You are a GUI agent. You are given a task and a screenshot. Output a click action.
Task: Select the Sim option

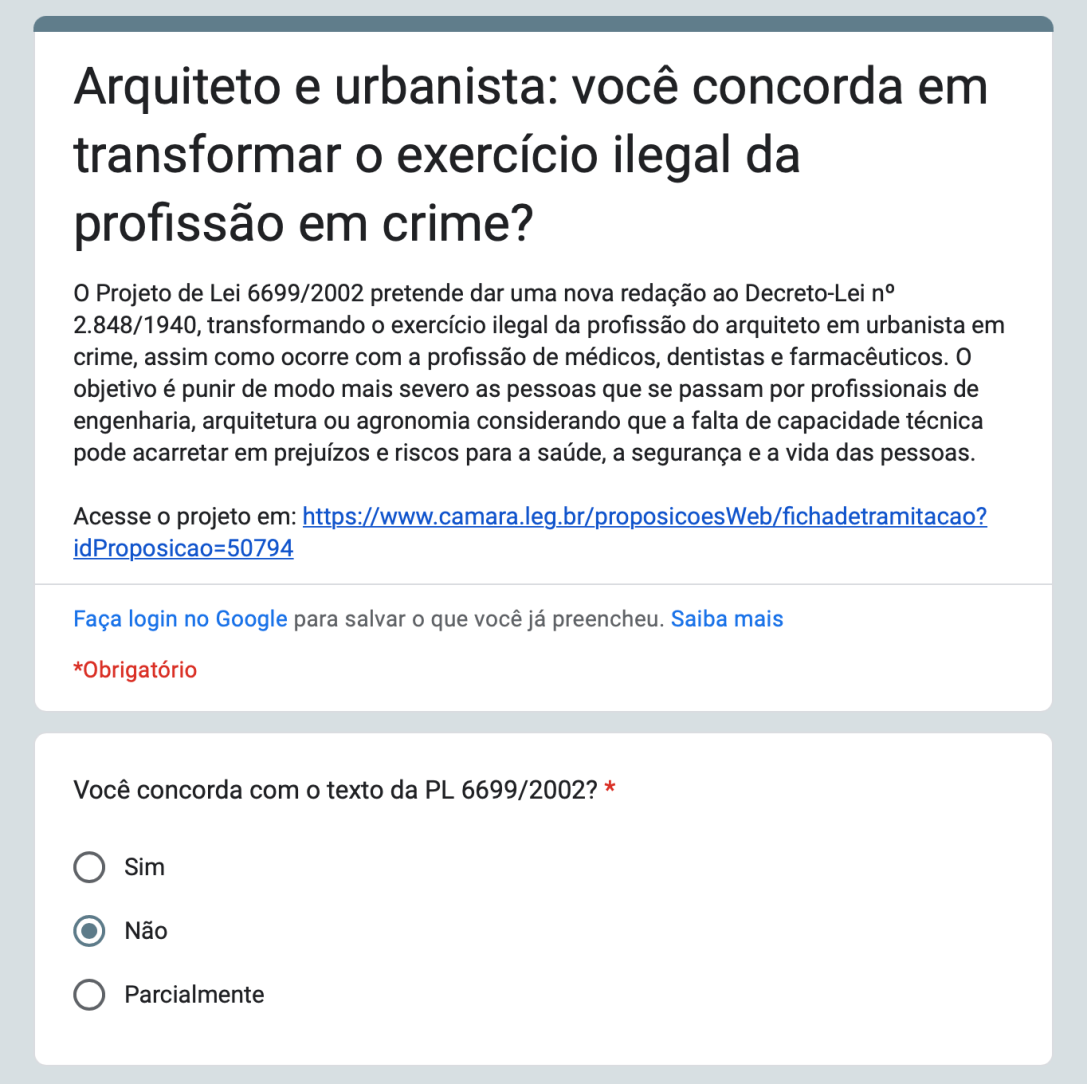(x=89, y=867)
